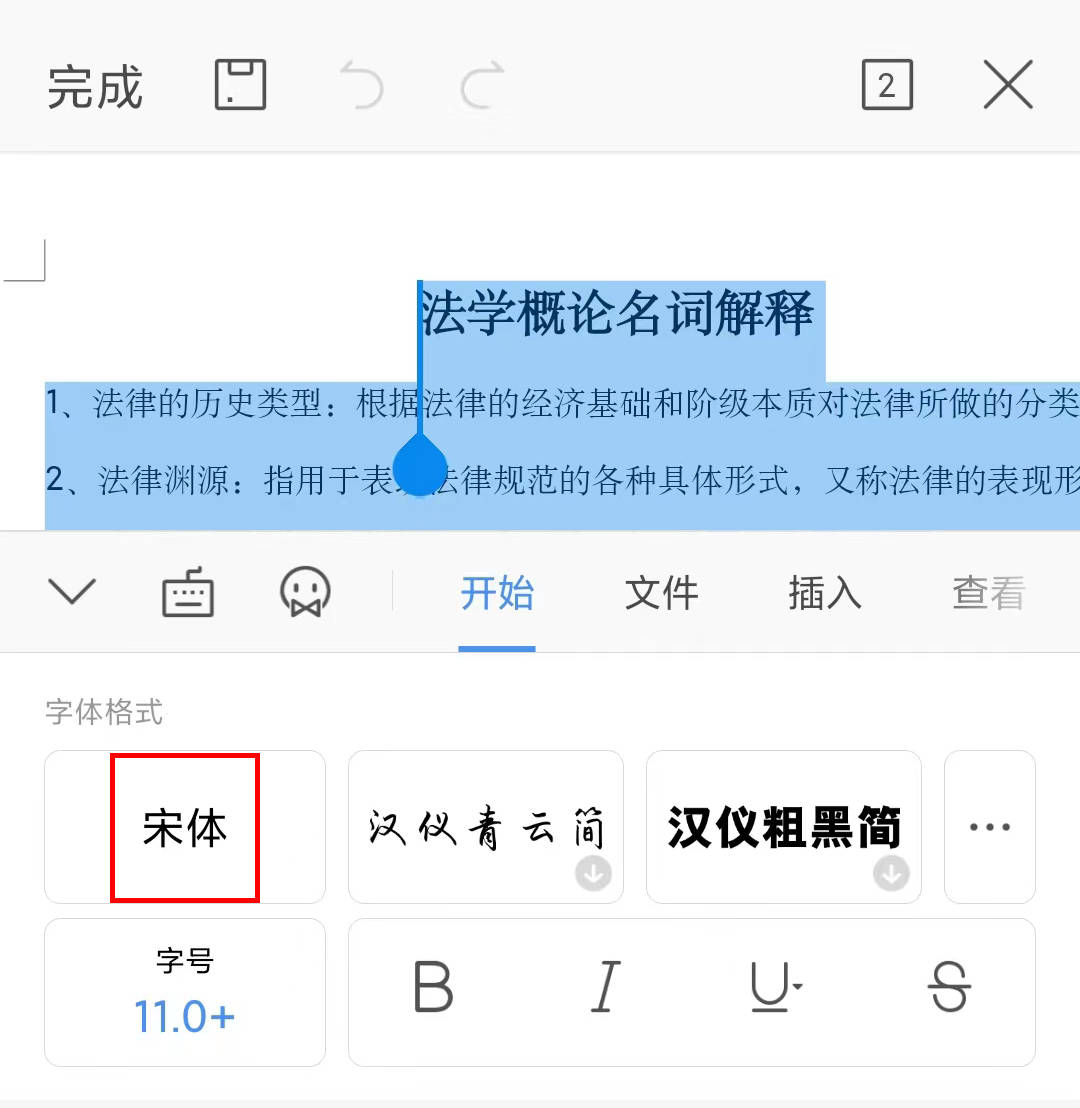Tap 完成 to finish editing
Viewport: 1080px width, 1108px height.
click(95, 87)
